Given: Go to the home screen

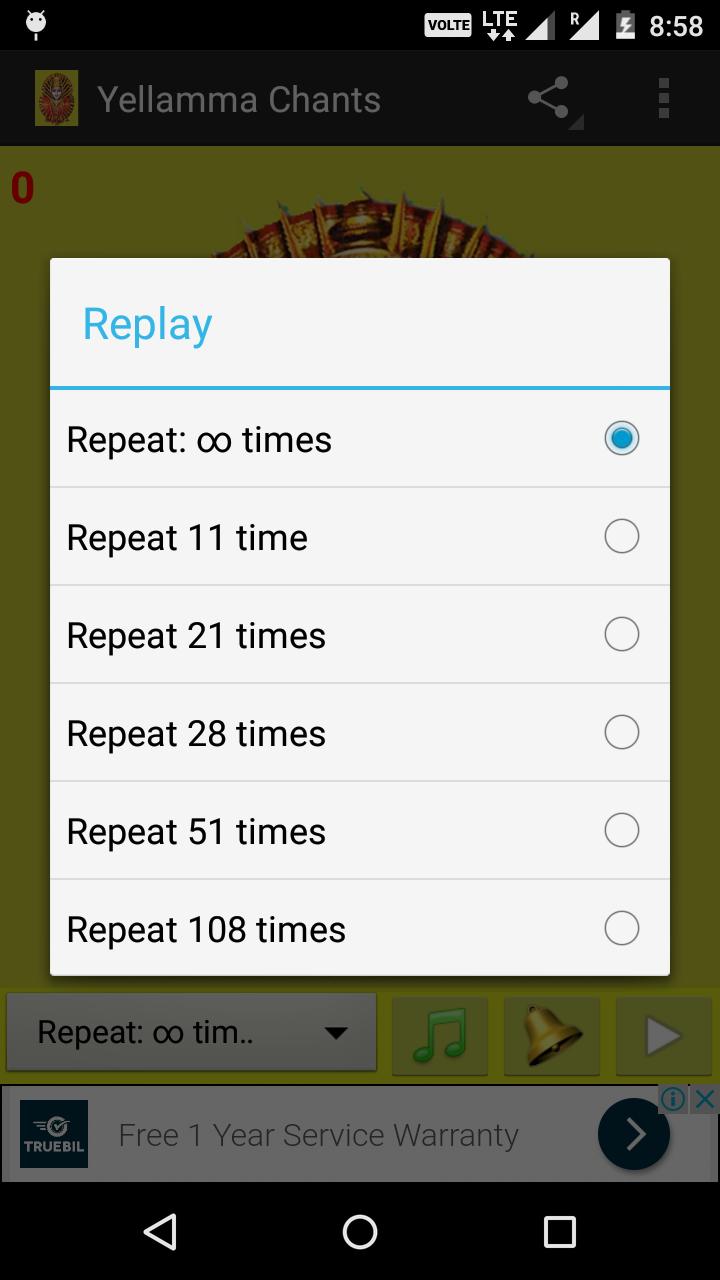Looking at the screenshot, I should 360,1232.
